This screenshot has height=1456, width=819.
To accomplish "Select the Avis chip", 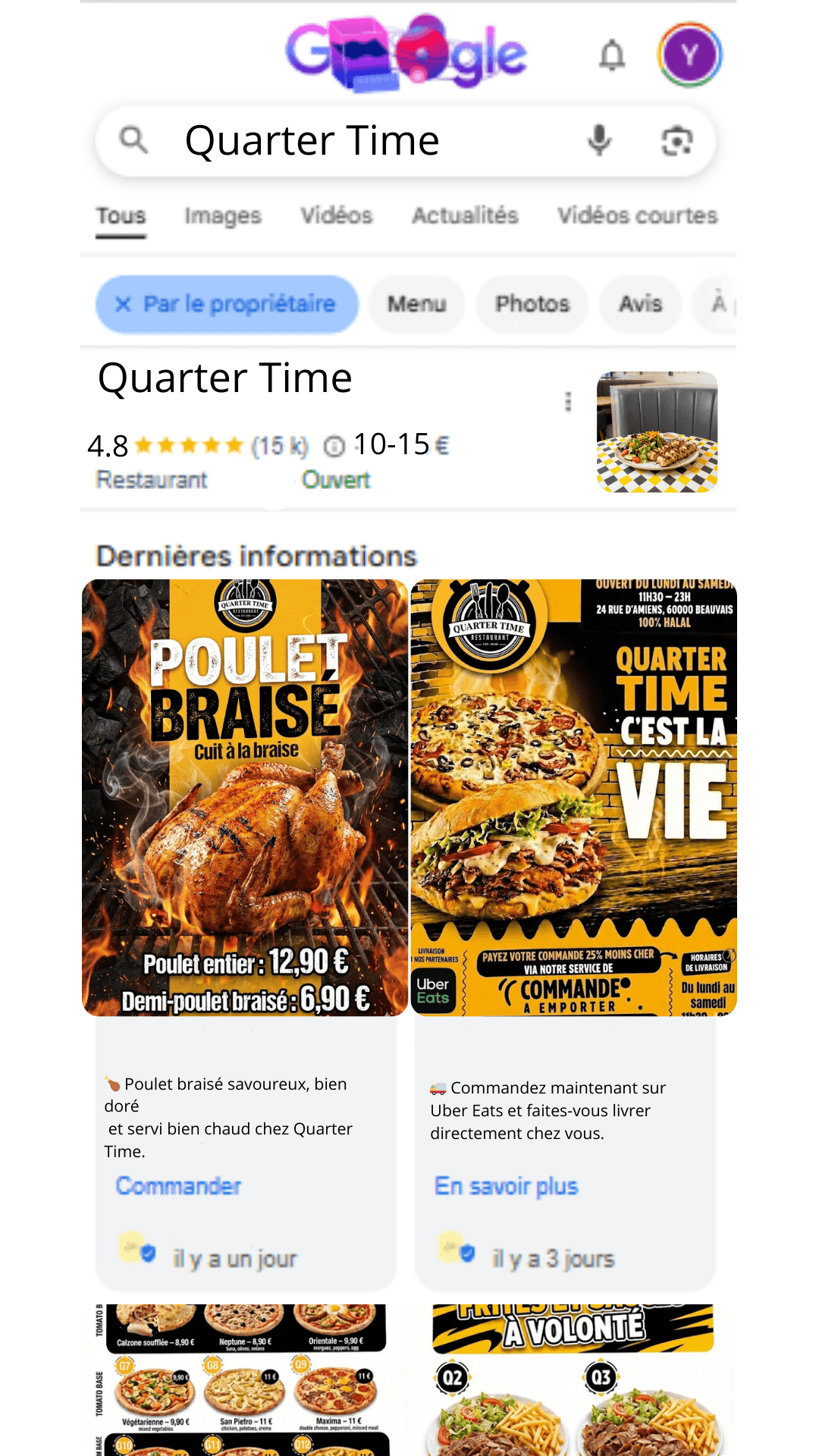I will [x=640, y=304].
